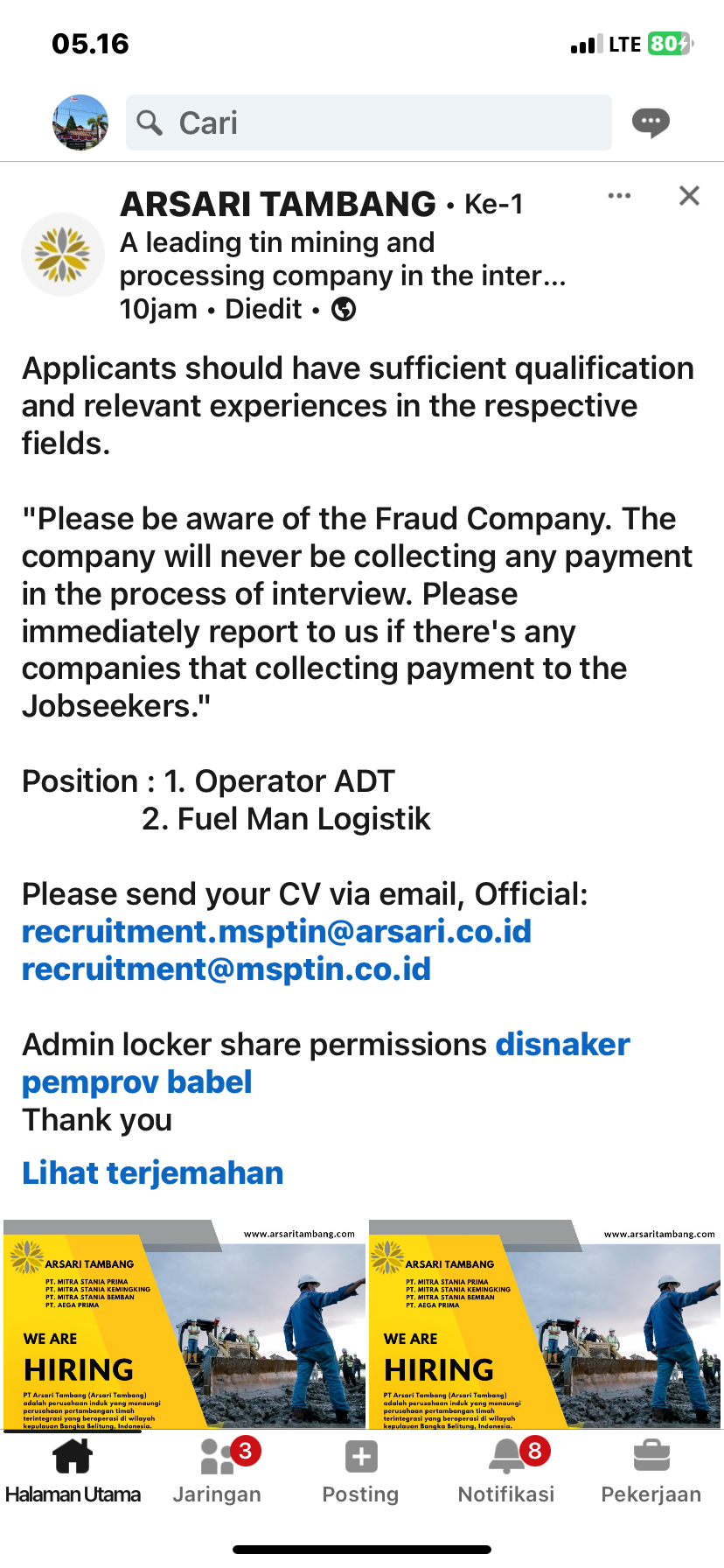Open the disnaker pemprov babel mention
This screenshot has width=724, height=1568.
[x=136, y=1082]
